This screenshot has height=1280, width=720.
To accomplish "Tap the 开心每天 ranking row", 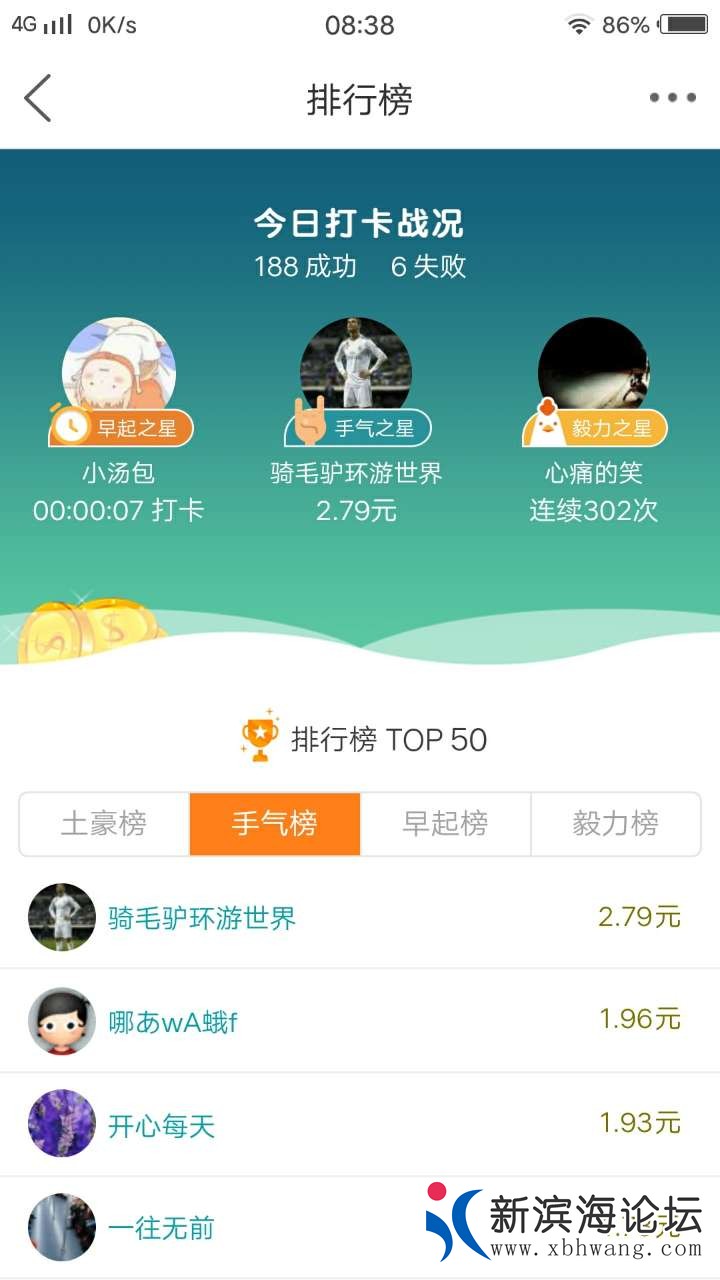I will click(x=360, y=1125).
